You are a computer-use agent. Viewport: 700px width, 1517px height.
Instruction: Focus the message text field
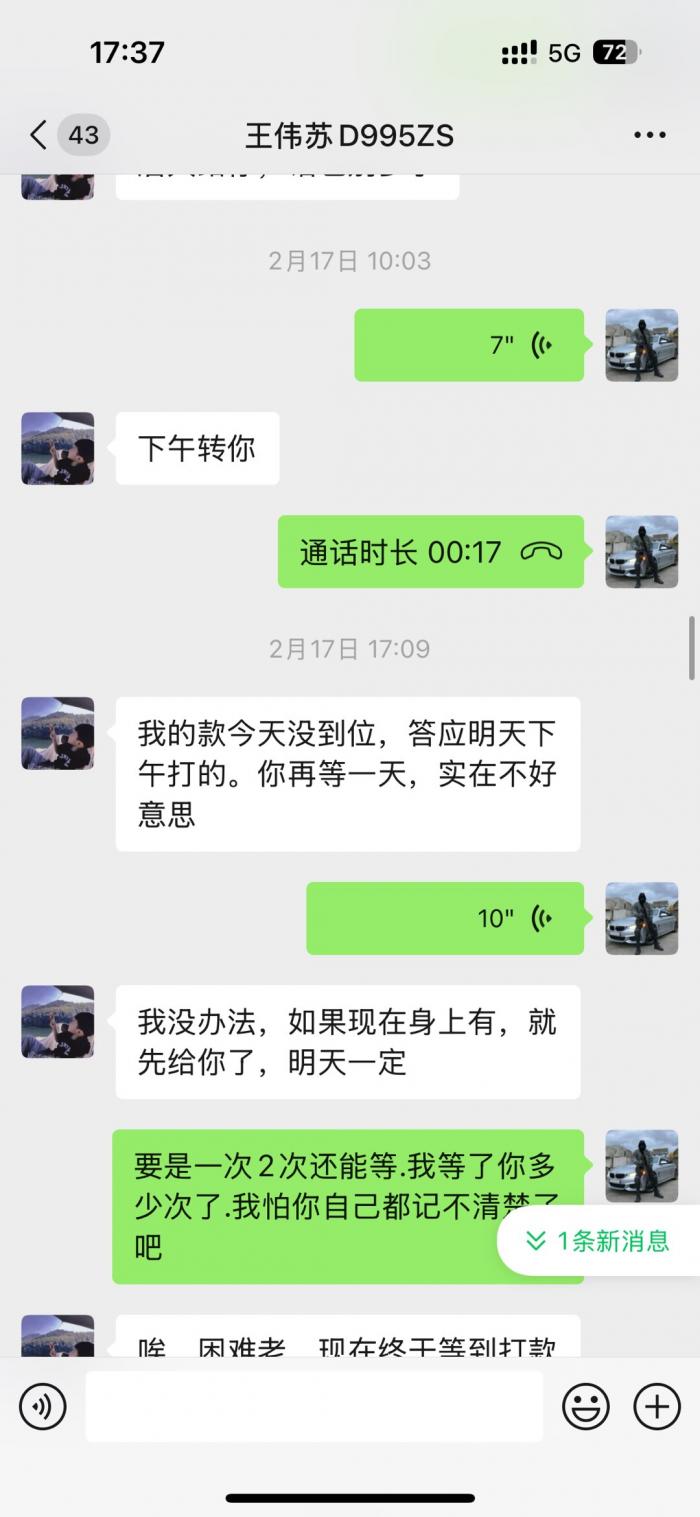(x=314, y=1407)
